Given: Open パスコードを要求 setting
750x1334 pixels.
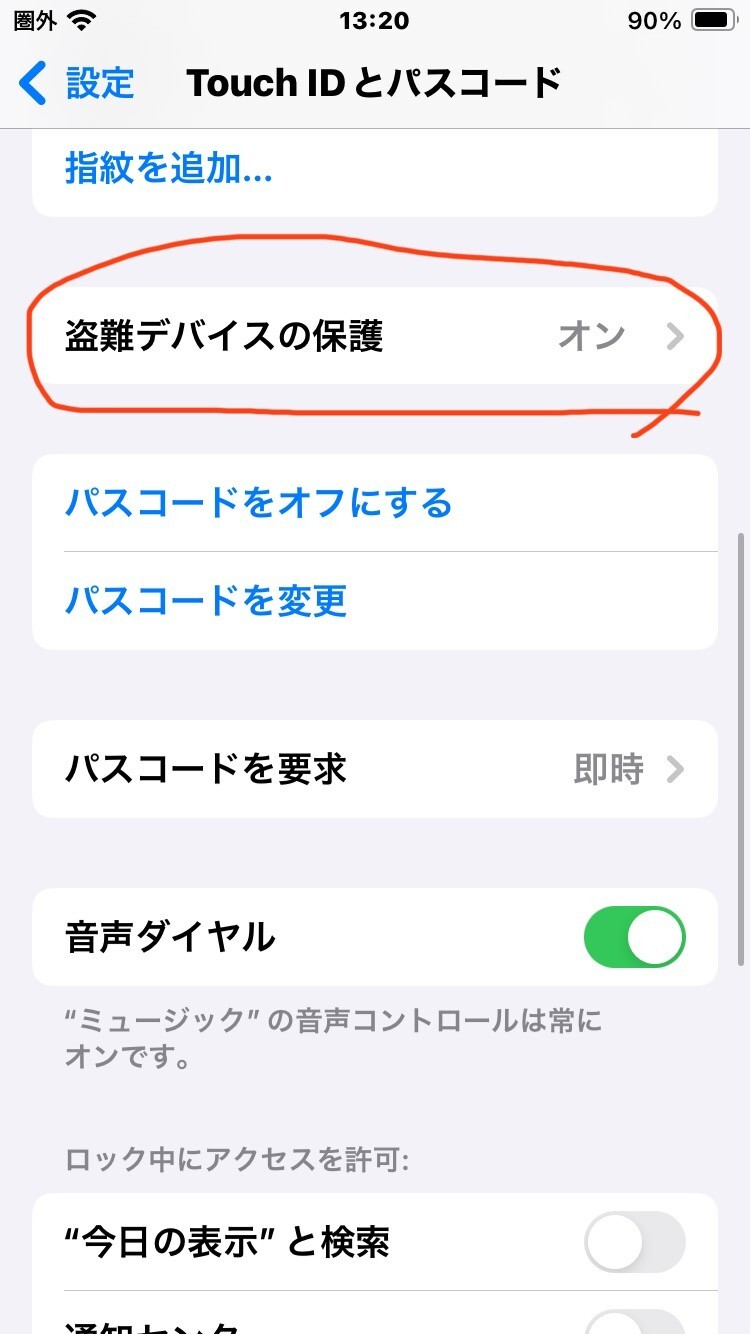Looking at the screenshot, I should [375, 769].
